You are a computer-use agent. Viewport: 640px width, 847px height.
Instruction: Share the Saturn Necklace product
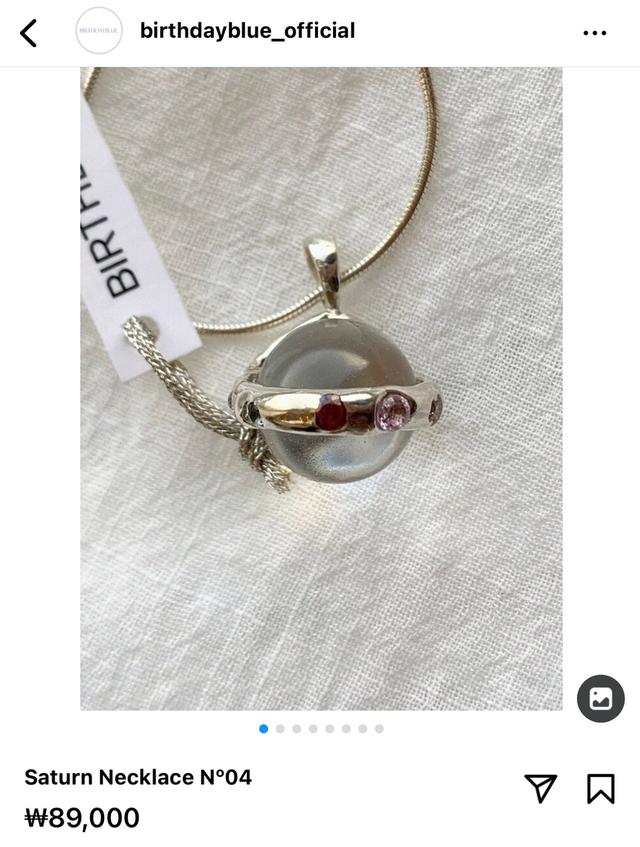[x=540, y=788]
